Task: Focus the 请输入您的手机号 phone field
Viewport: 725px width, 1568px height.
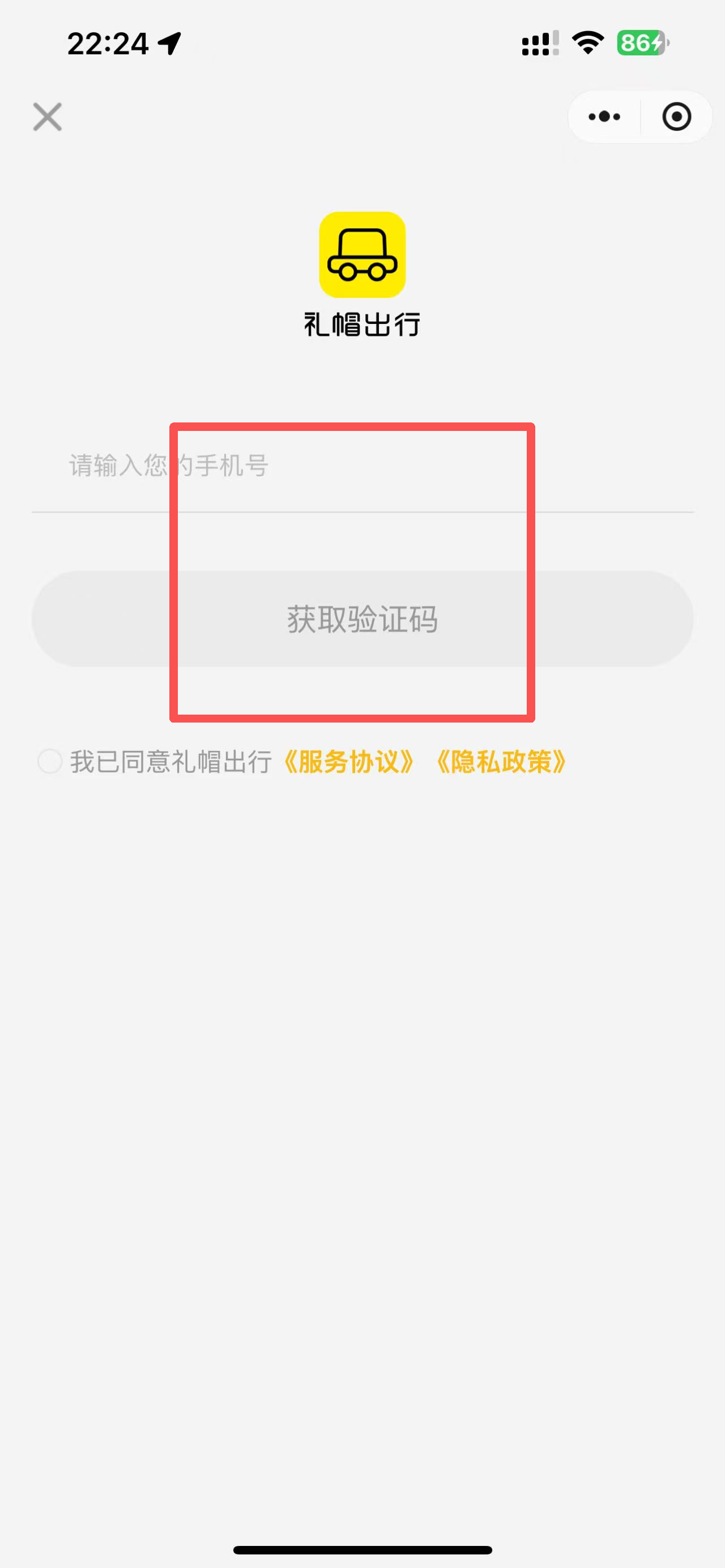Action: click(x=362, y=466)
